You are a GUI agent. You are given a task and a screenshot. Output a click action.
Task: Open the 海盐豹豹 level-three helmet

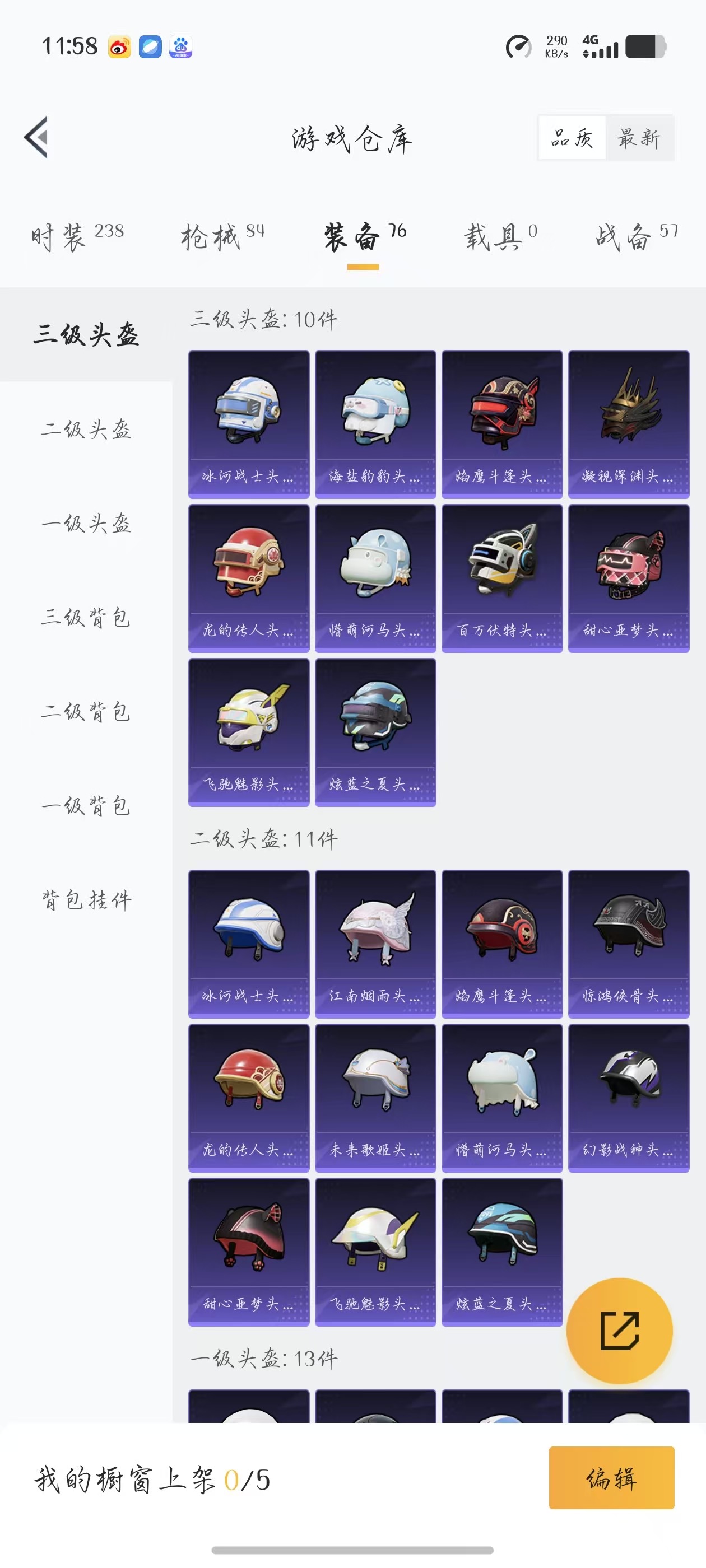tap(375, 424)
